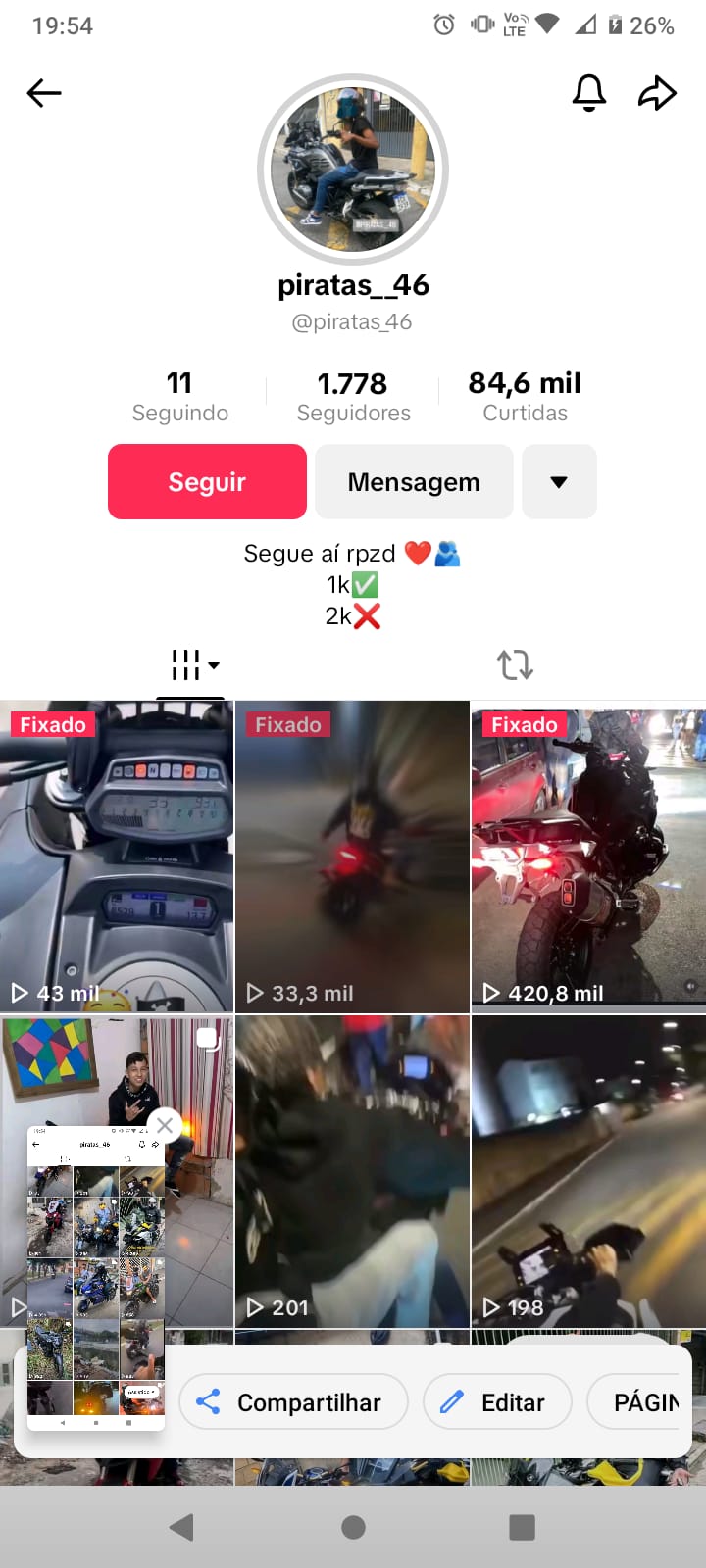Image resolution: width=706 pixels, height=1568 pixels.
Task: Dismiss the screenshot preview with the X
Action: (x=165, y=1125)
